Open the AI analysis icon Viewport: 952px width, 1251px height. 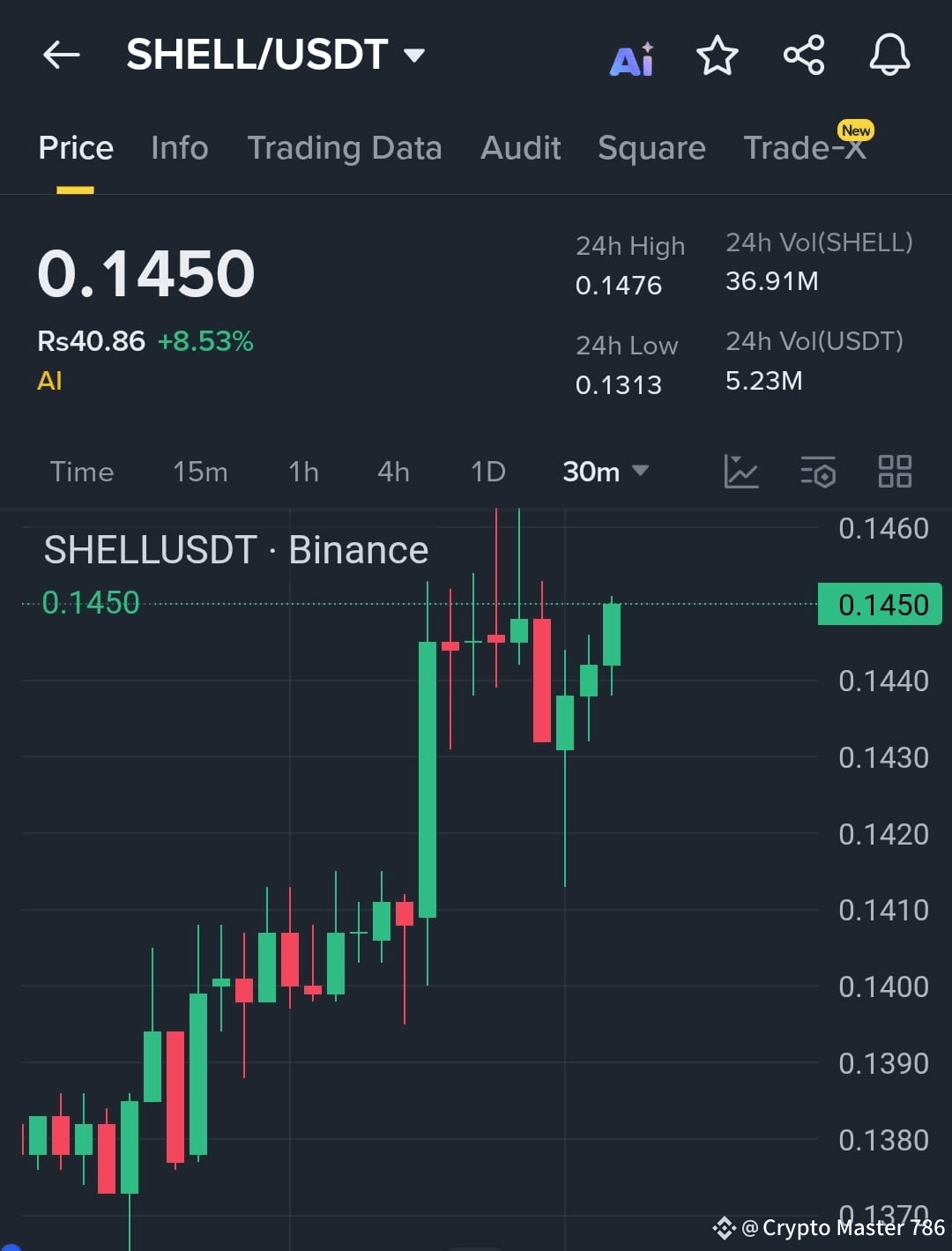(x=632, y=58)
